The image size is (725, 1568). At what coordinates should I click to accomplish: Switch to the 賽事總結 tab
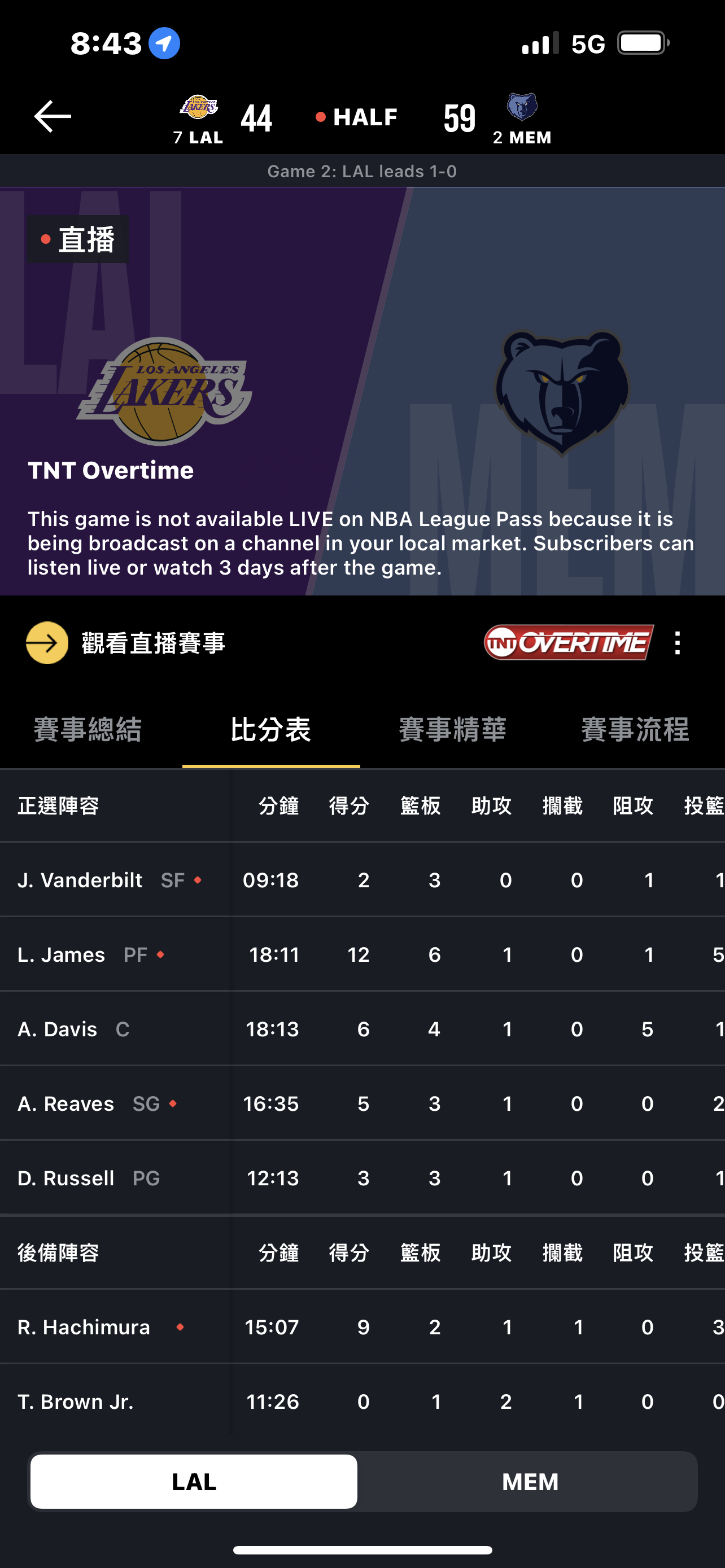(88, 729)
